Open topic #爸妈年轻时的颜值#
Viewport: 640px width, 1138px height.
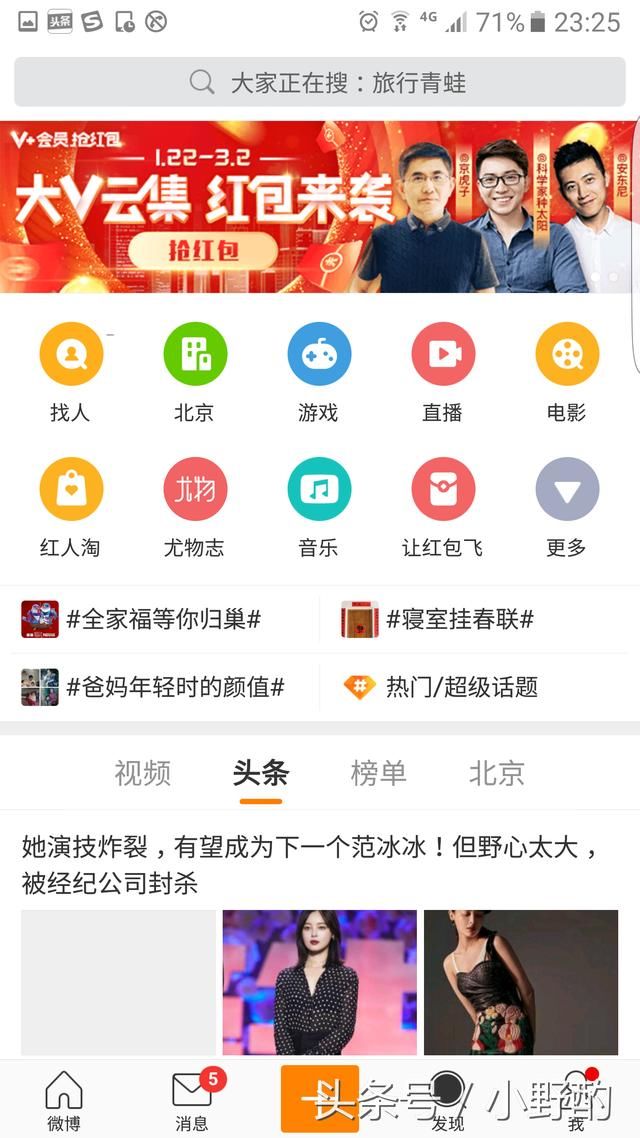click(175, 687)
